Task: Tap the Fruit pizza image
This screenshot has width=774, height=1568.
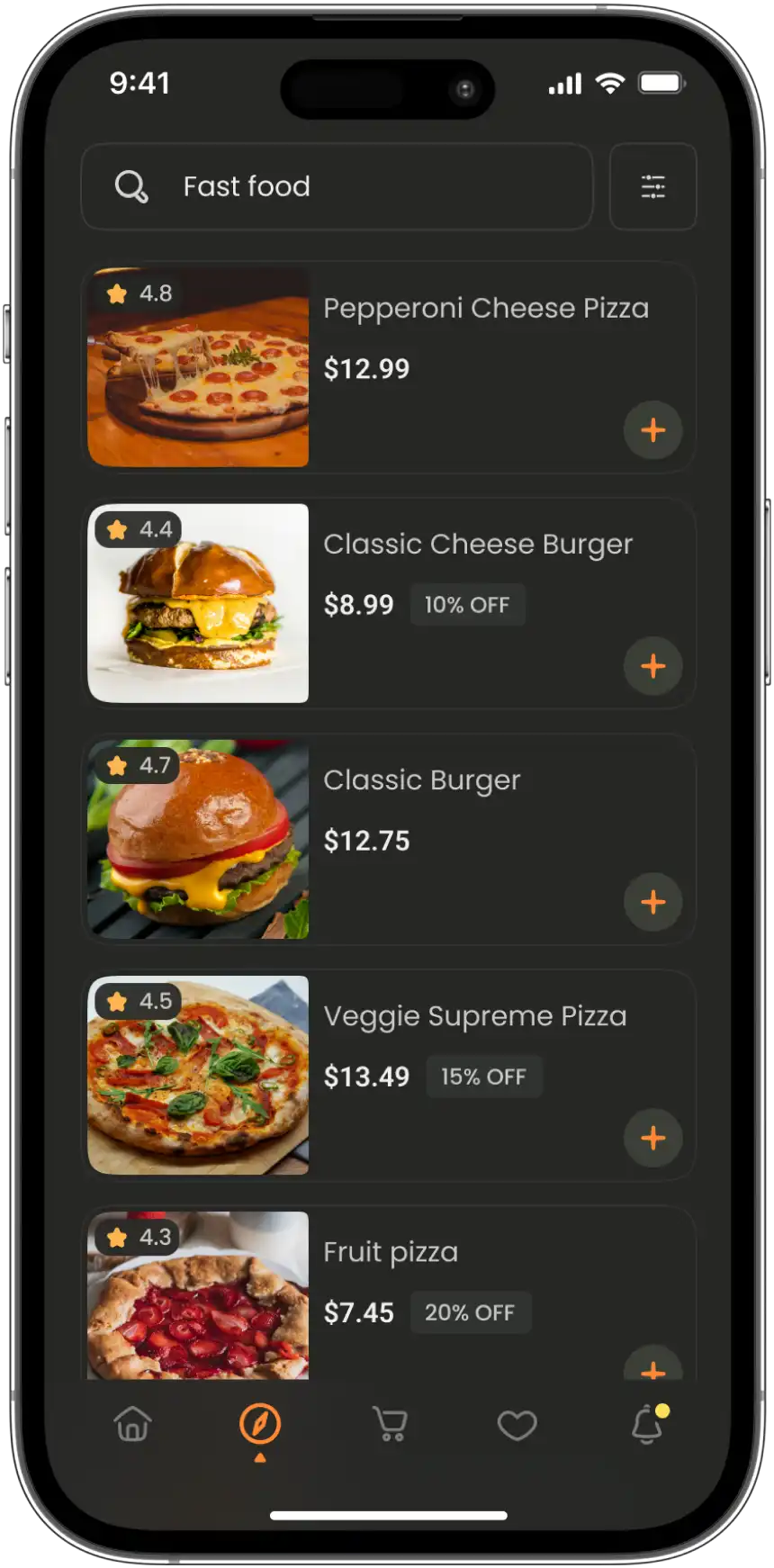Action: (x=198, y=1296)
